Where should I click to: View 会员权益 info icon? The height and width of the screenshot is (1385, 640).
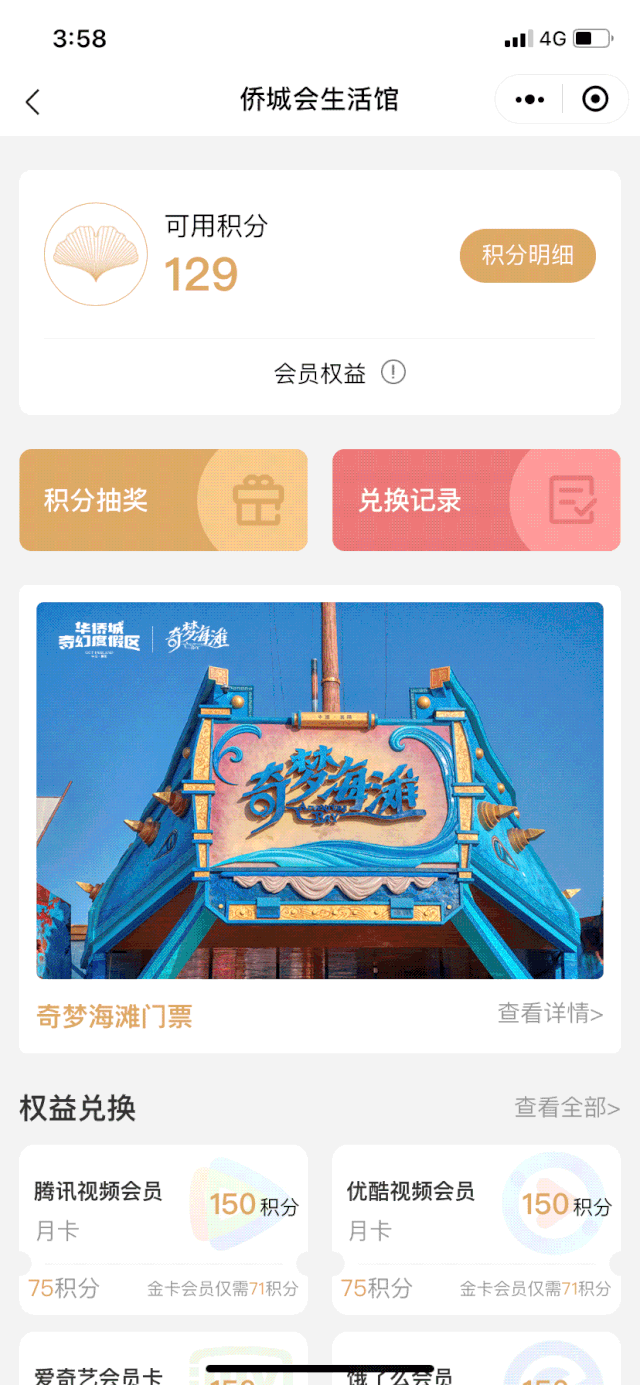click(x=394, y=373)
